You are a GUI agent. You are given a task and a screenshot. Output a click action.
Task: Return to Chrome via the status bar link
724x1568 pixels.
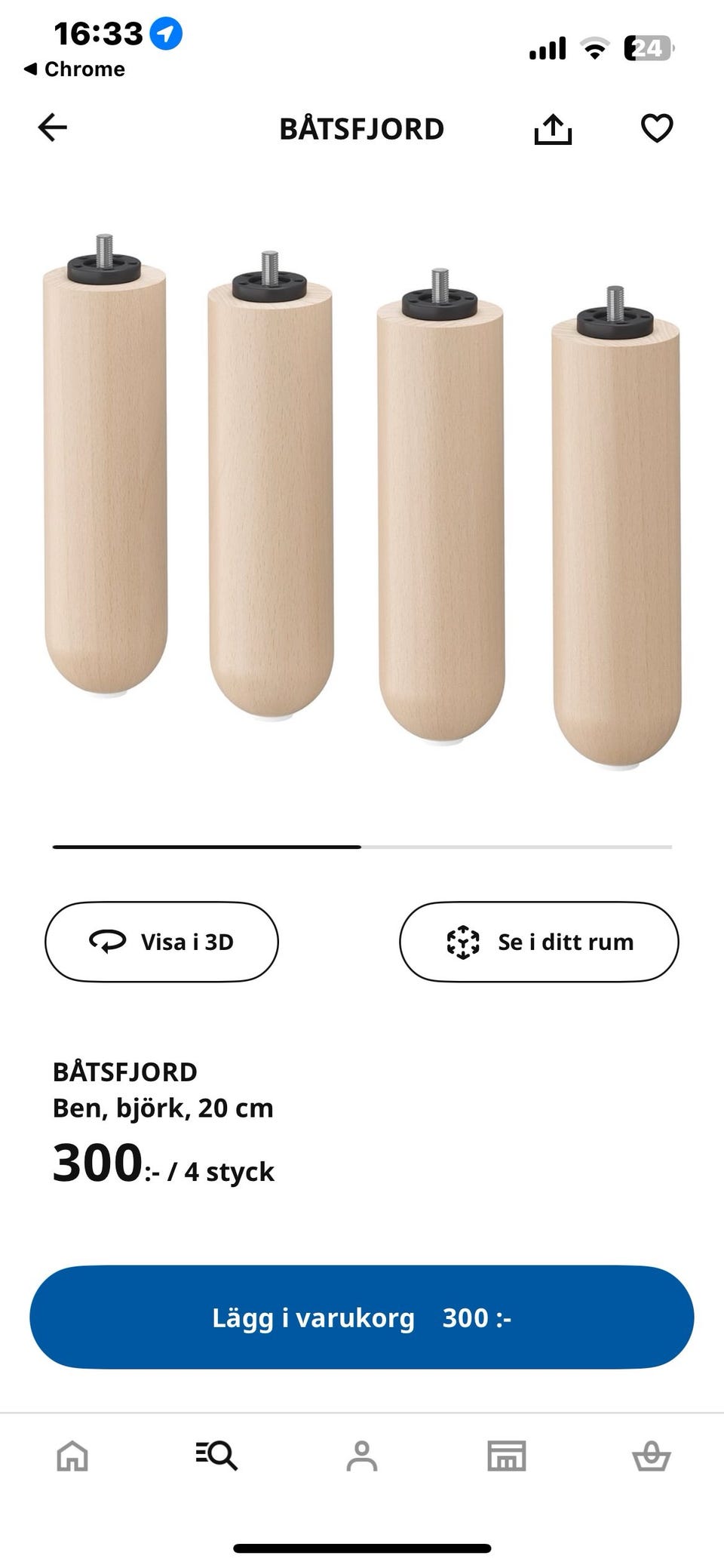[75, 69]
